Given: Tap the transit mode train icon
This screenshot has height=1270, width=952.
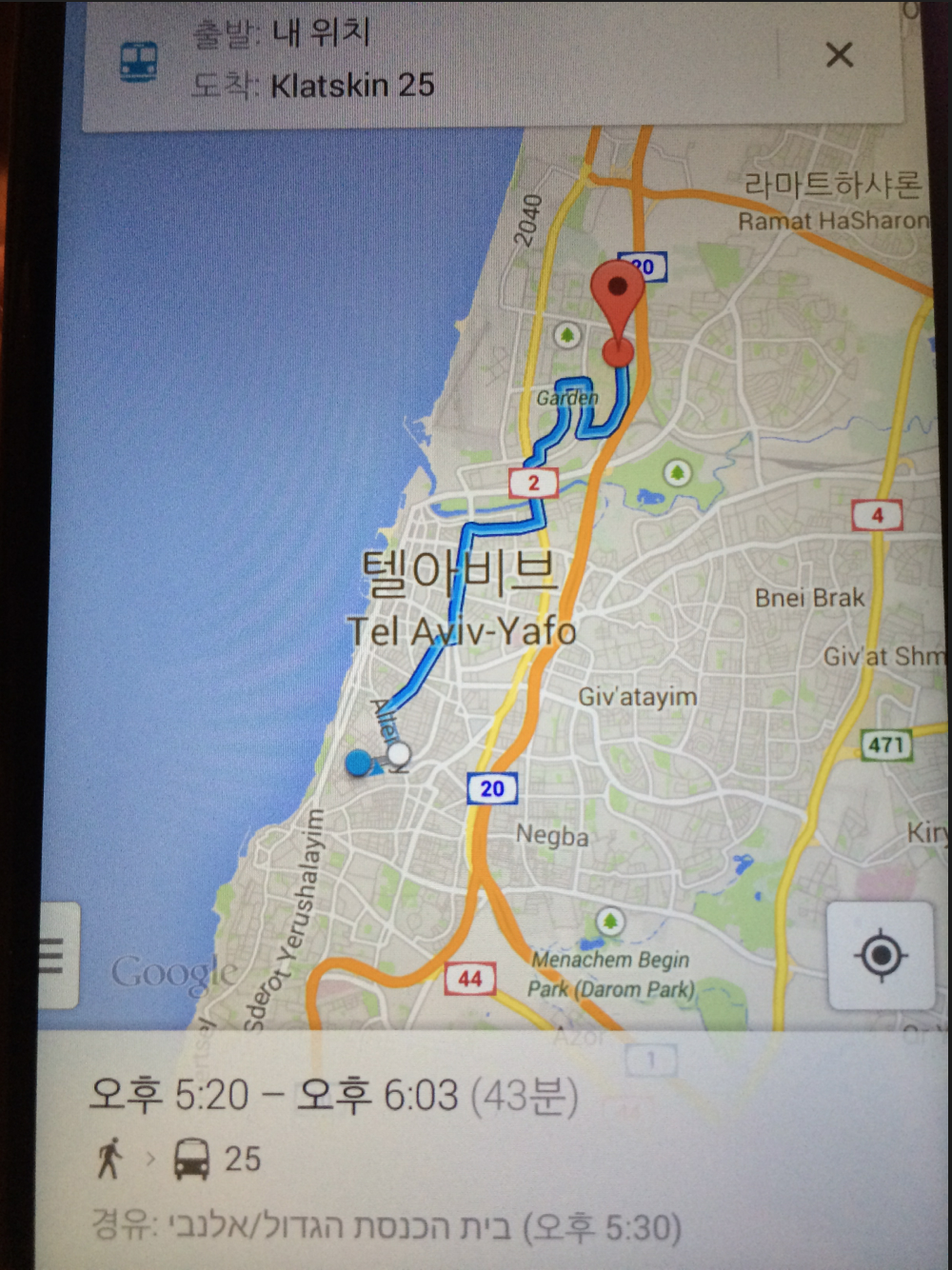Looking at the screenshot, I should [x=139, y=61].
